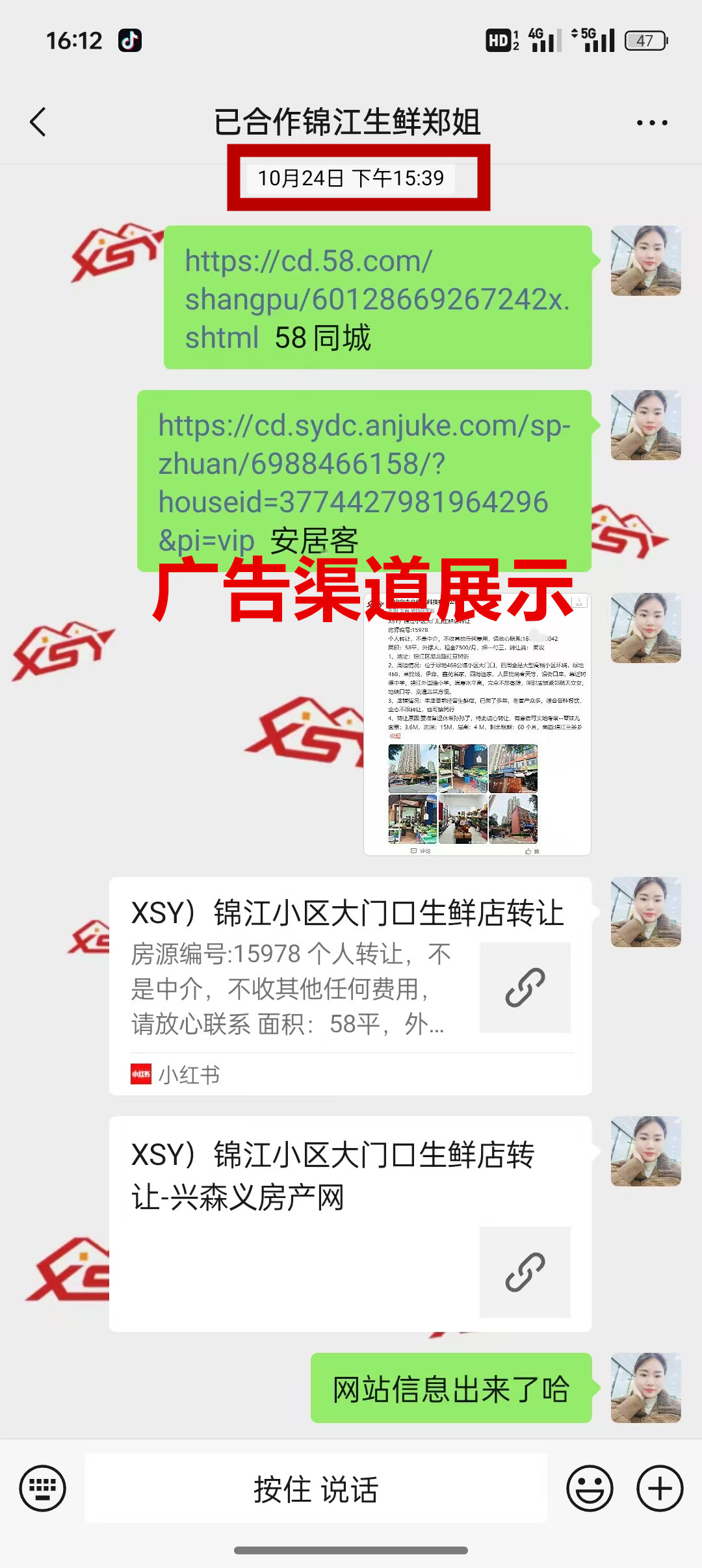The height and width of the screenshot is (1568, 702).
Task: View the sent listing screenshot image
Action: click(476, 725)
